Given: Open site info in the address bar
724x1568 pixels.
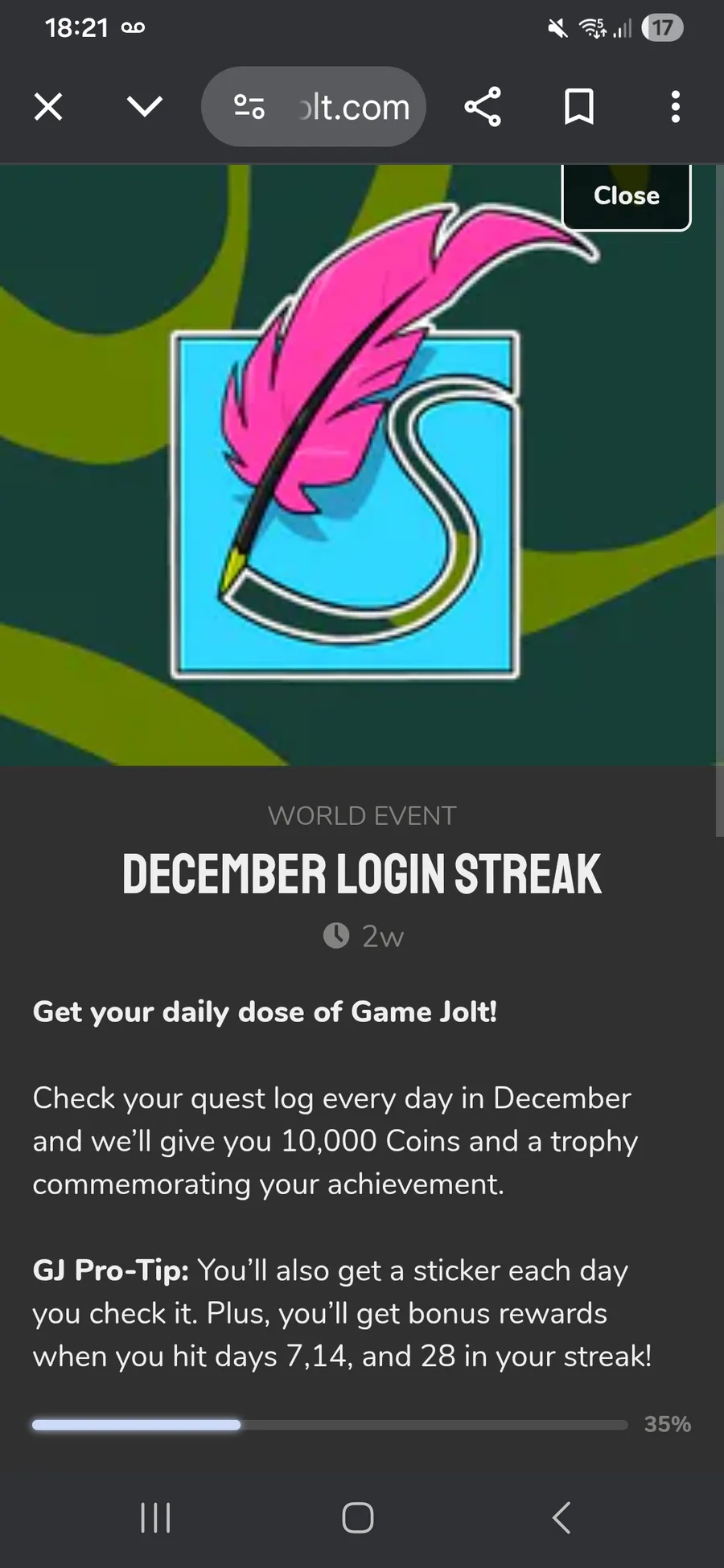Looking at the screenshot, I should click(x=249, y=107).
